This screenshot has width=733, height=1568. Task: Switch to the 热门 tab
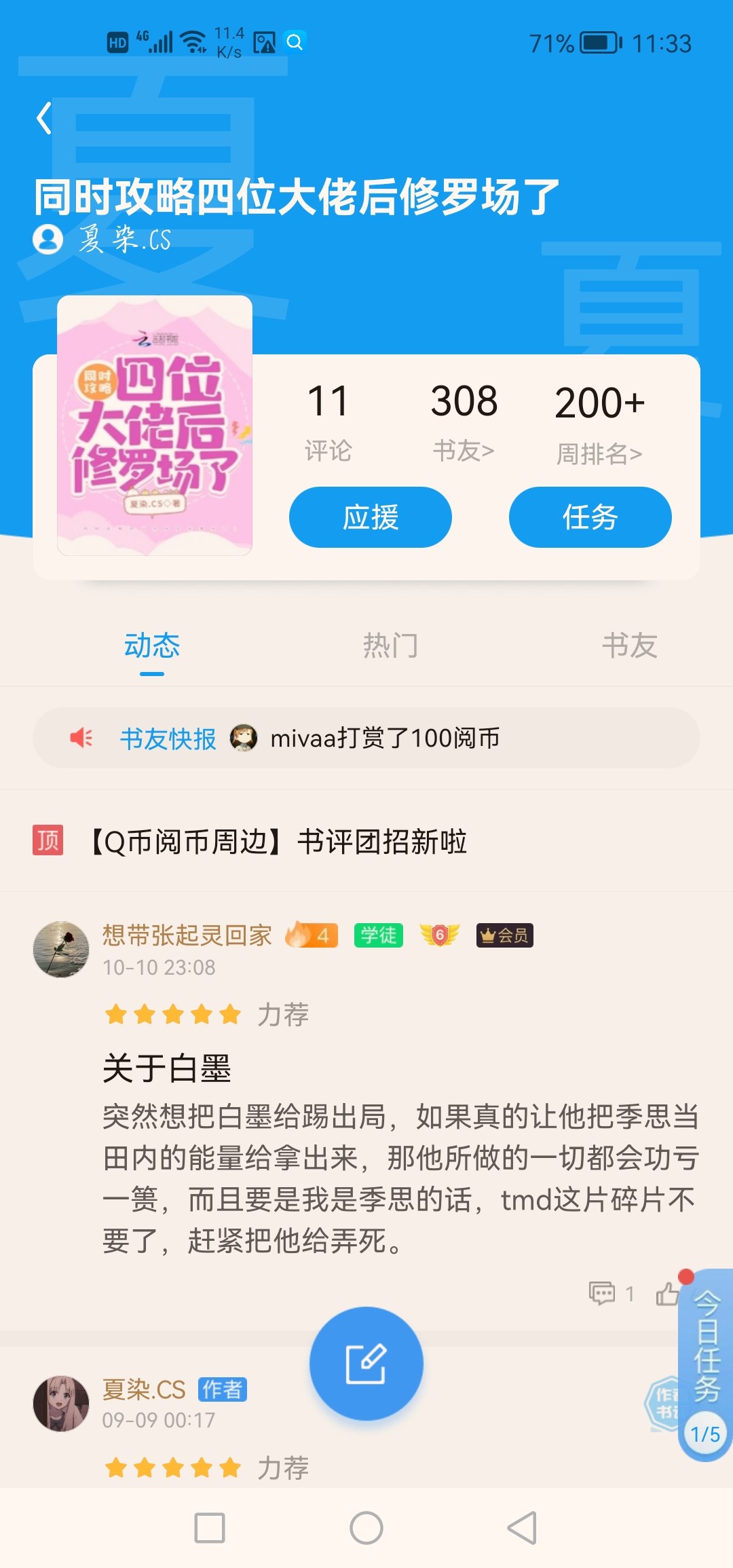point(390,645)
